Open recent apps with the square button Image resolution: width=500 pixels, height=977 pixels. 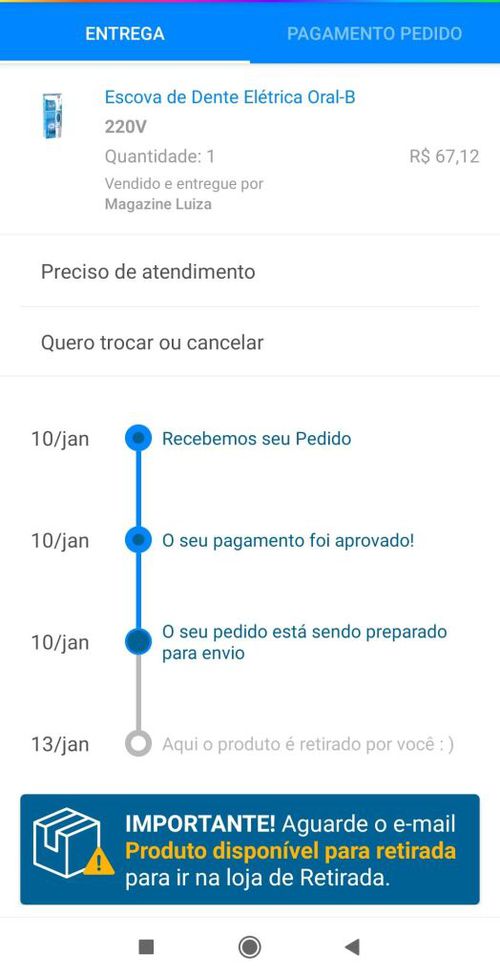point(146,947)
